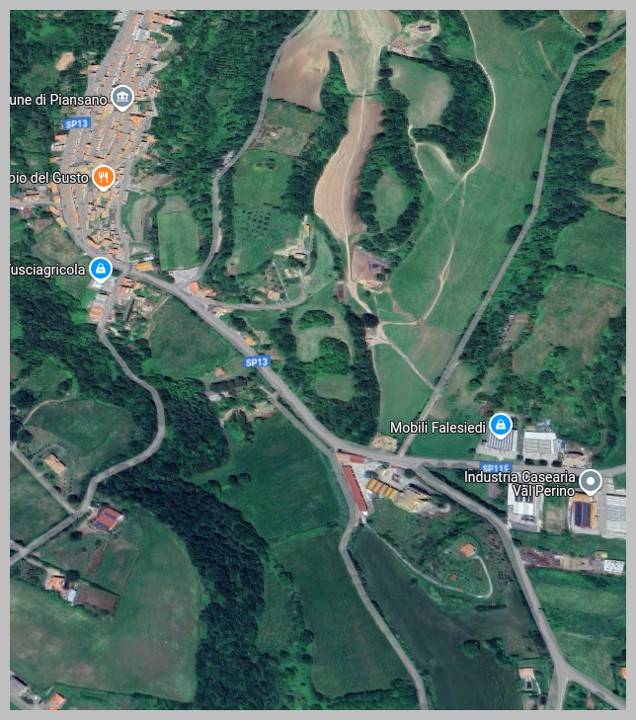This screenshot has height=720, width=636.
Task: Open the Mobili Falesiedi shop marker
Action: tap(501, 424)
